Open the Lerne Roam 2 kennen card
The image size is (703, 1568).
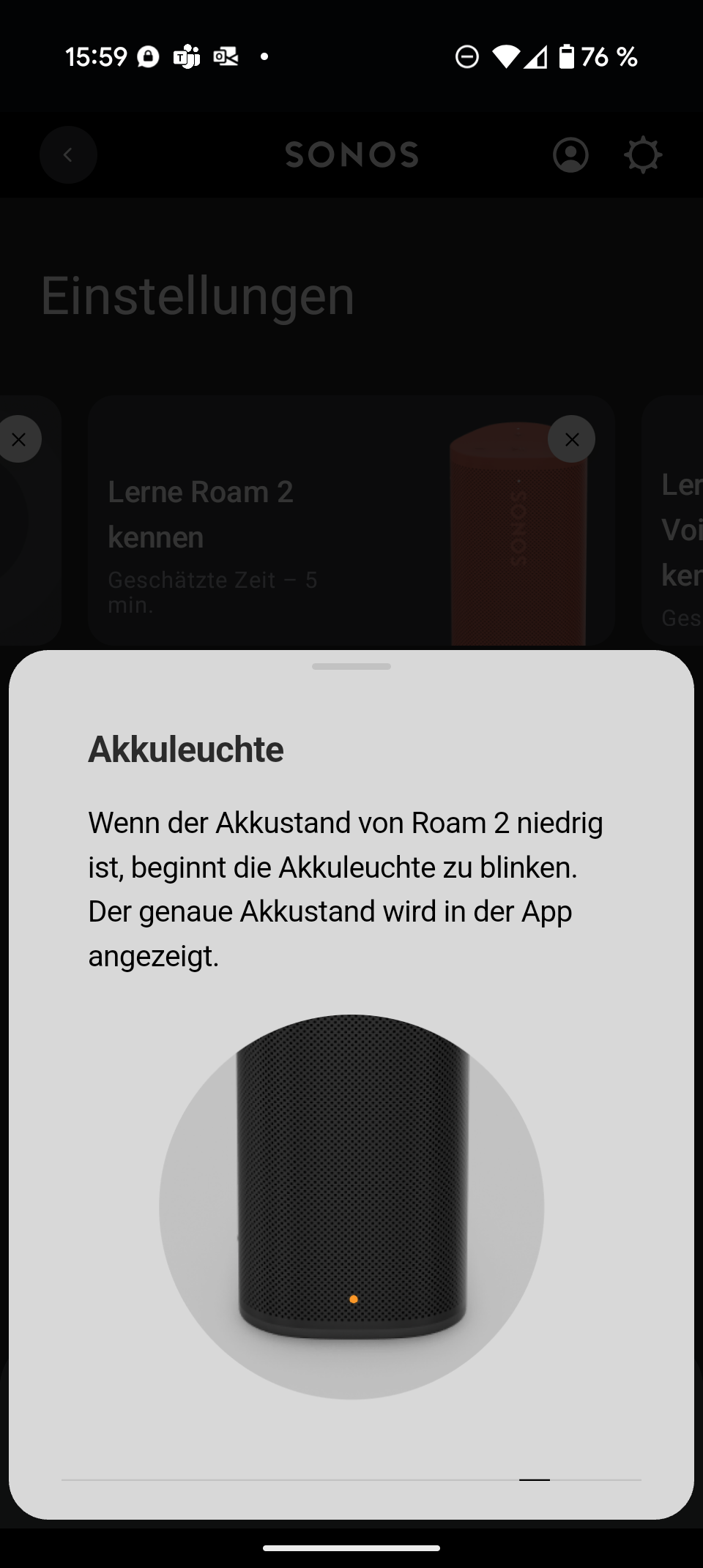pos(351,520)
